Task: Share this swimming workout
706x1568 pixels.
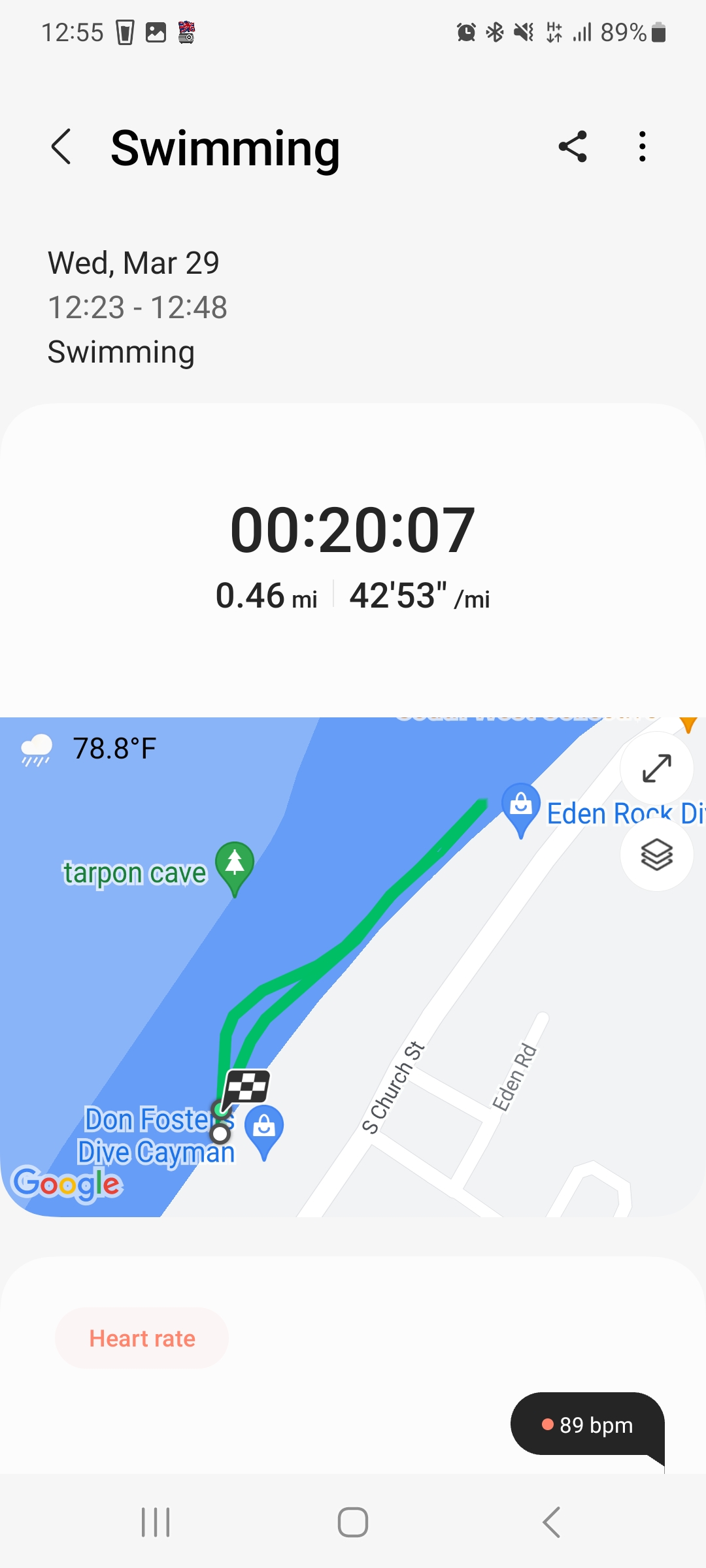Action: [x=573, y=146]
